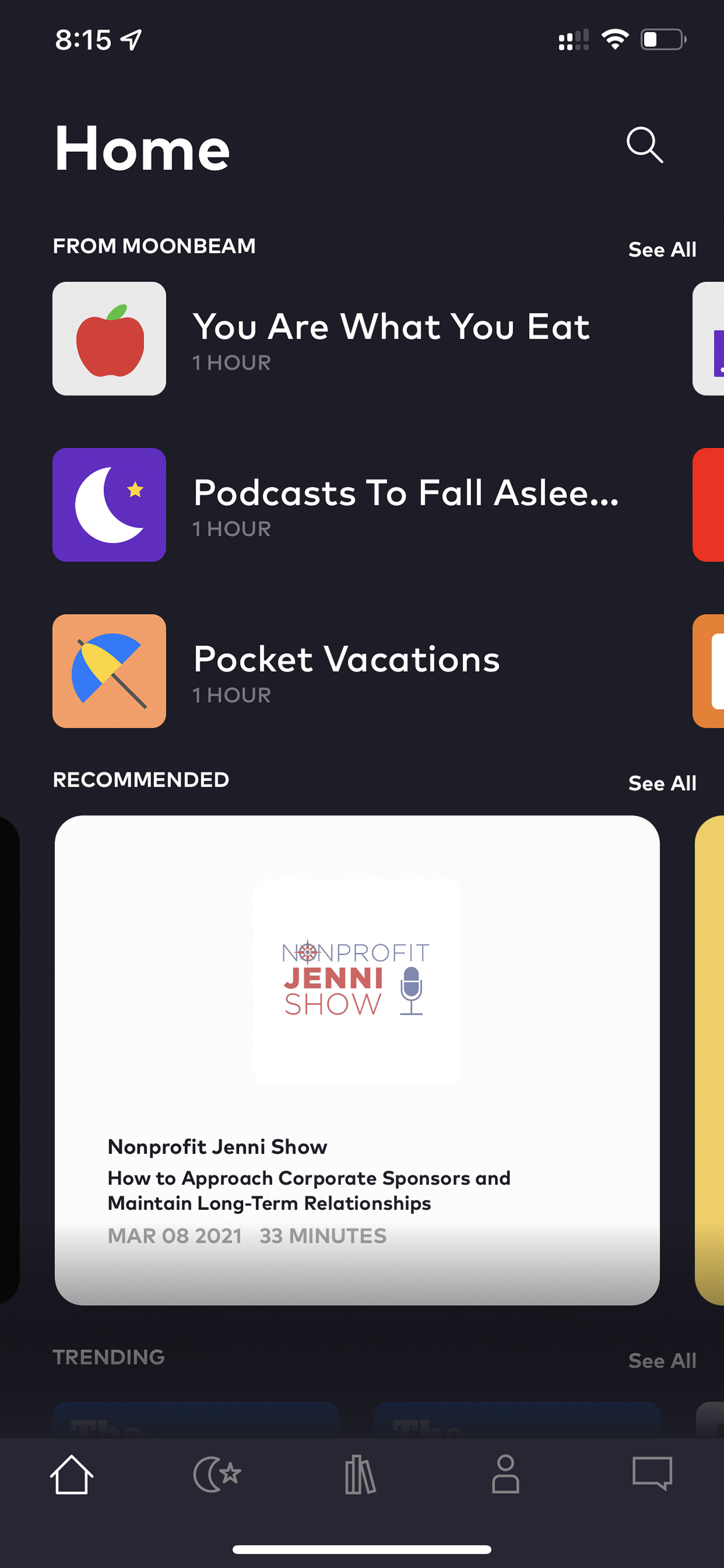This screenshot has height=1568, width=724.
Task: Open the chat bubble tab
Action: click(x=652, y=1473)
